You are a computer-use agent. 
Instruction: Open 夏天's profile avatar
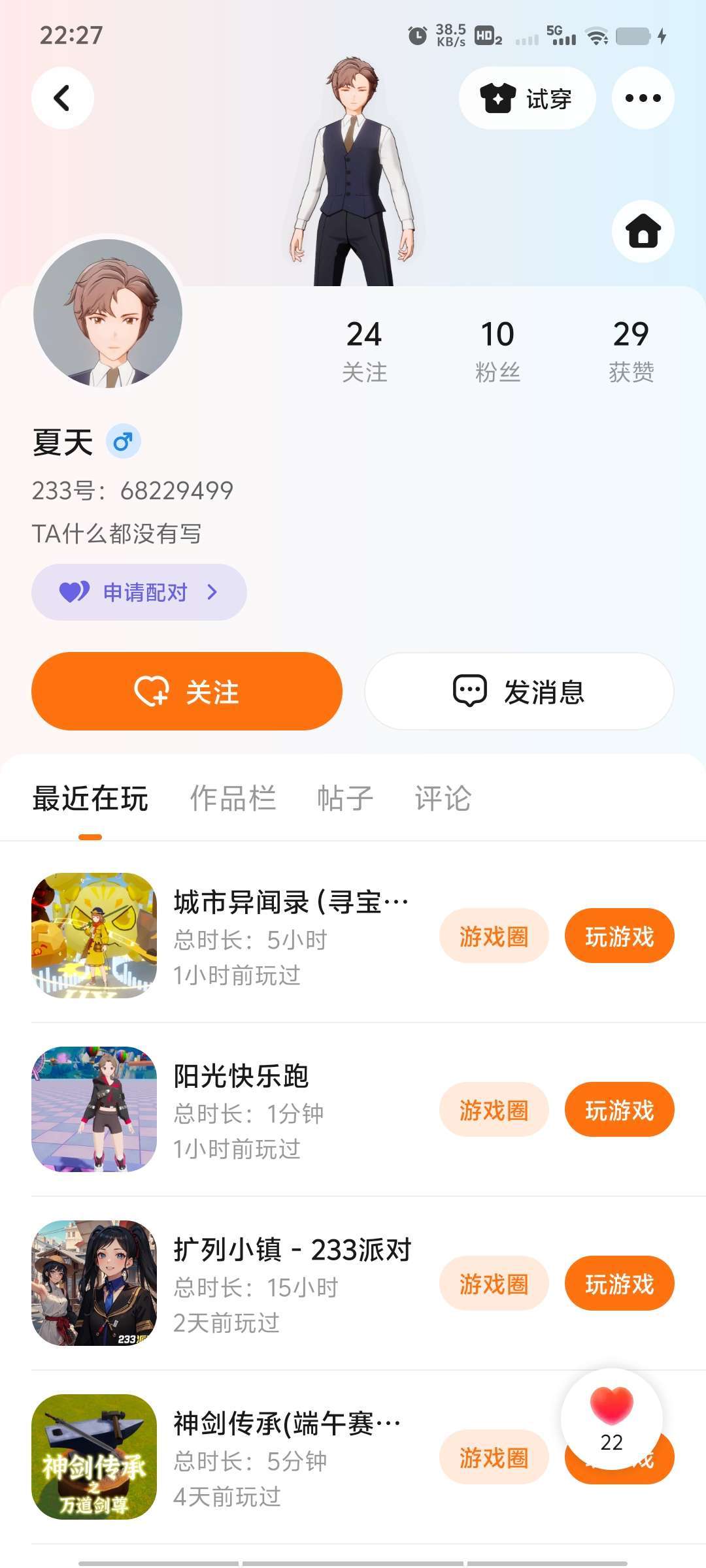[108, 313]
